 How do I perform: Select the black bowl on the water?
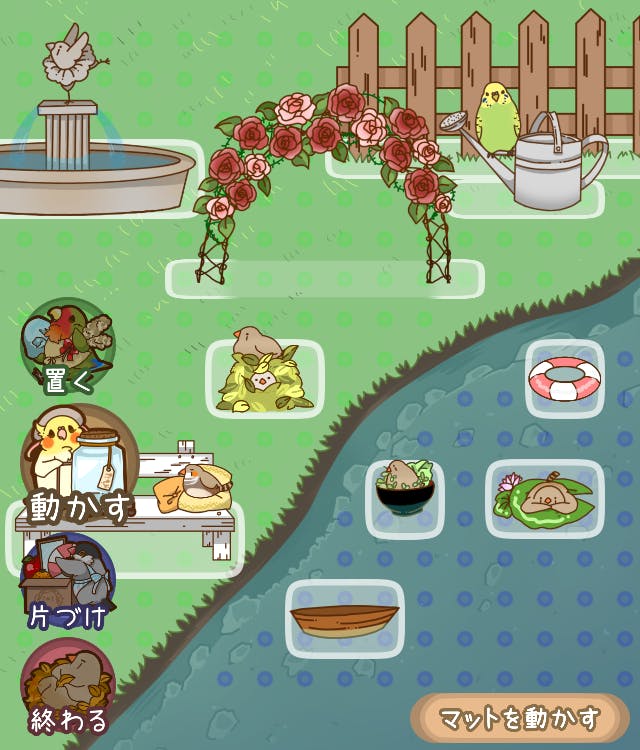point(404,490)
